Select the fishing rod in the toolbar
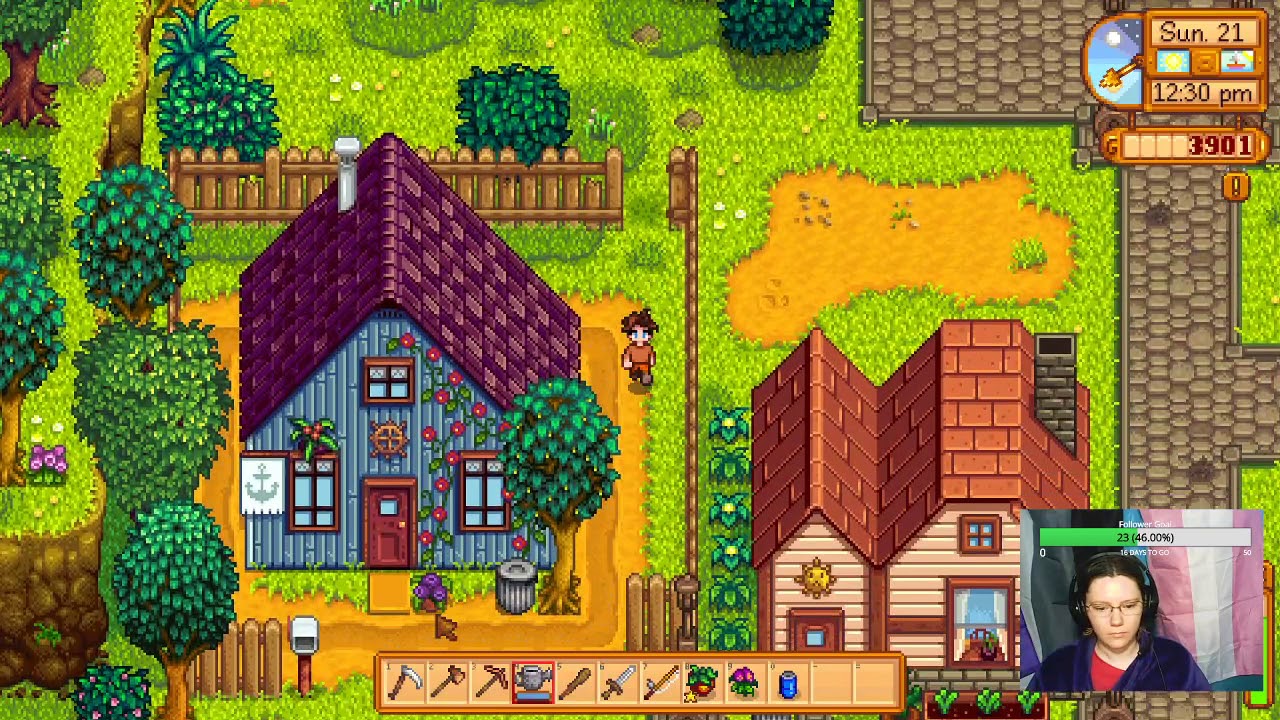The width and height of the screenshot is (1280, 720). click(661, 682)
